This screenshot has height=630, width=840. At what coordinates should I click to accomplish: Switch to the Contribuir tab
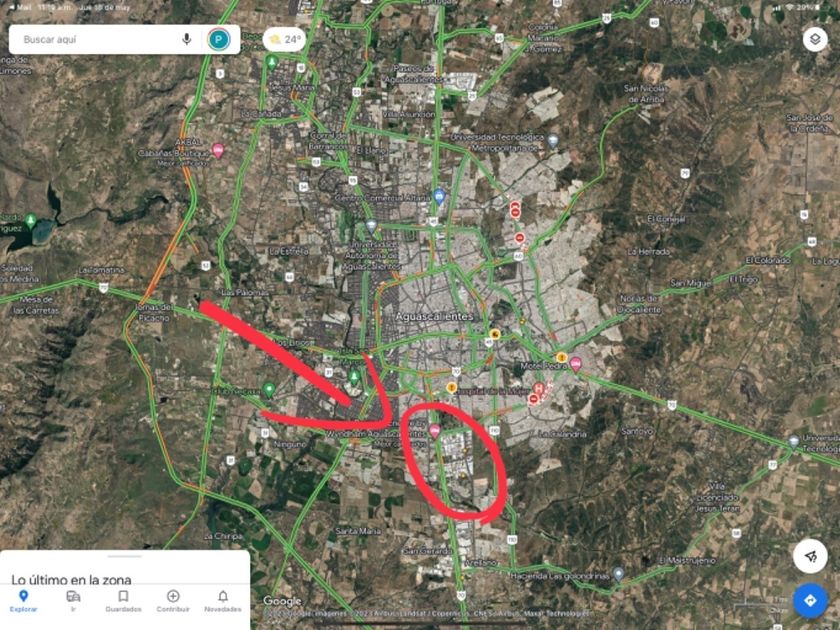point(173,600)
